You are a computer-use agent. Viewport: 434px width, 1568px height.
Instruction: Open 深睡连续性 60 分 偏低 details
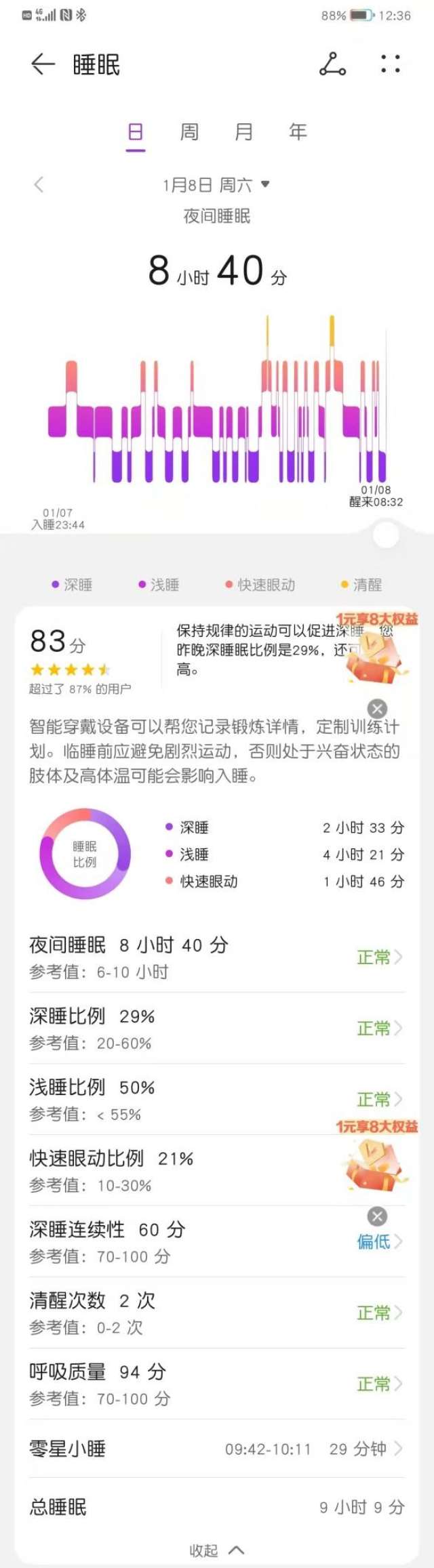coord(217,1241)
